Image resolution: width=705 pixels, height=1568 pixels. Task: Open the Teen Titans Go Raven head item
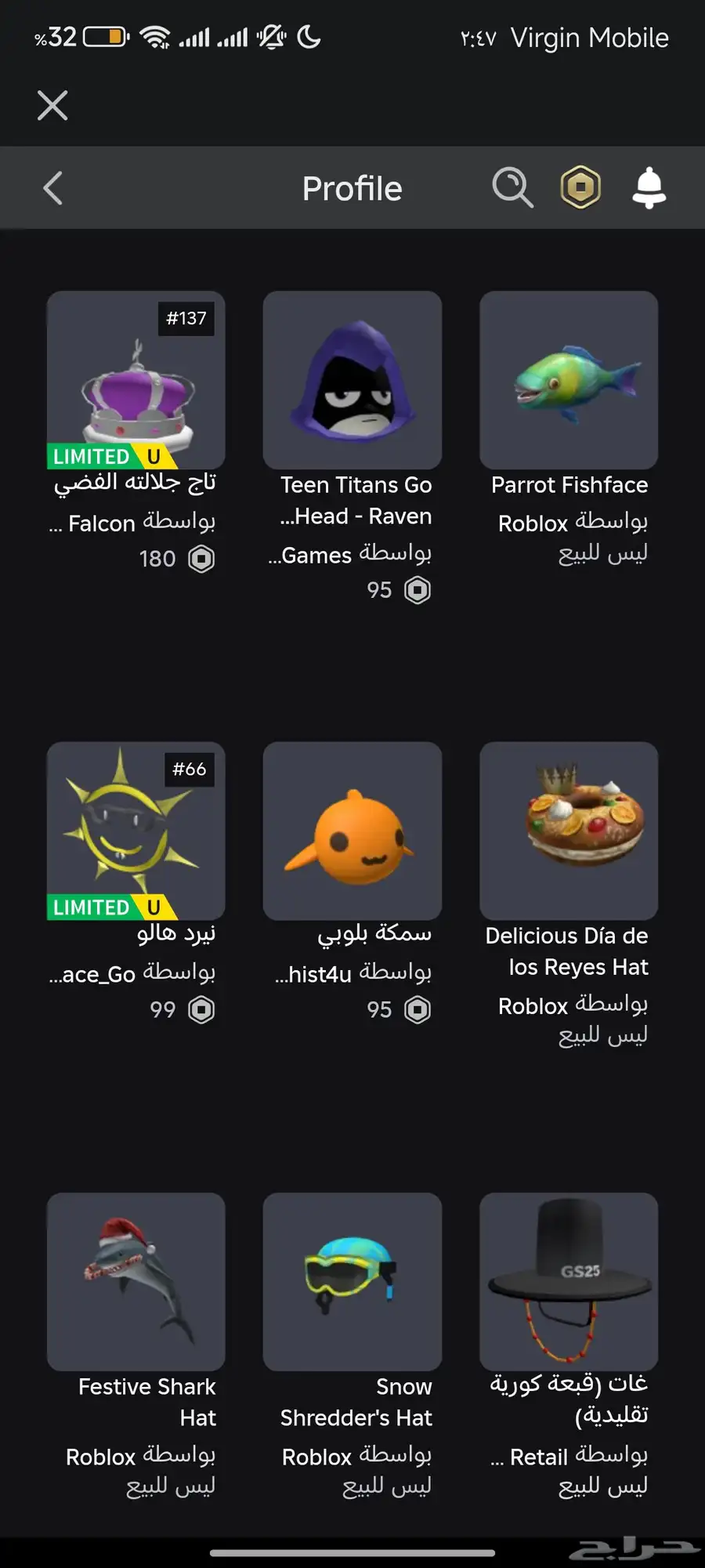[352, 381]
